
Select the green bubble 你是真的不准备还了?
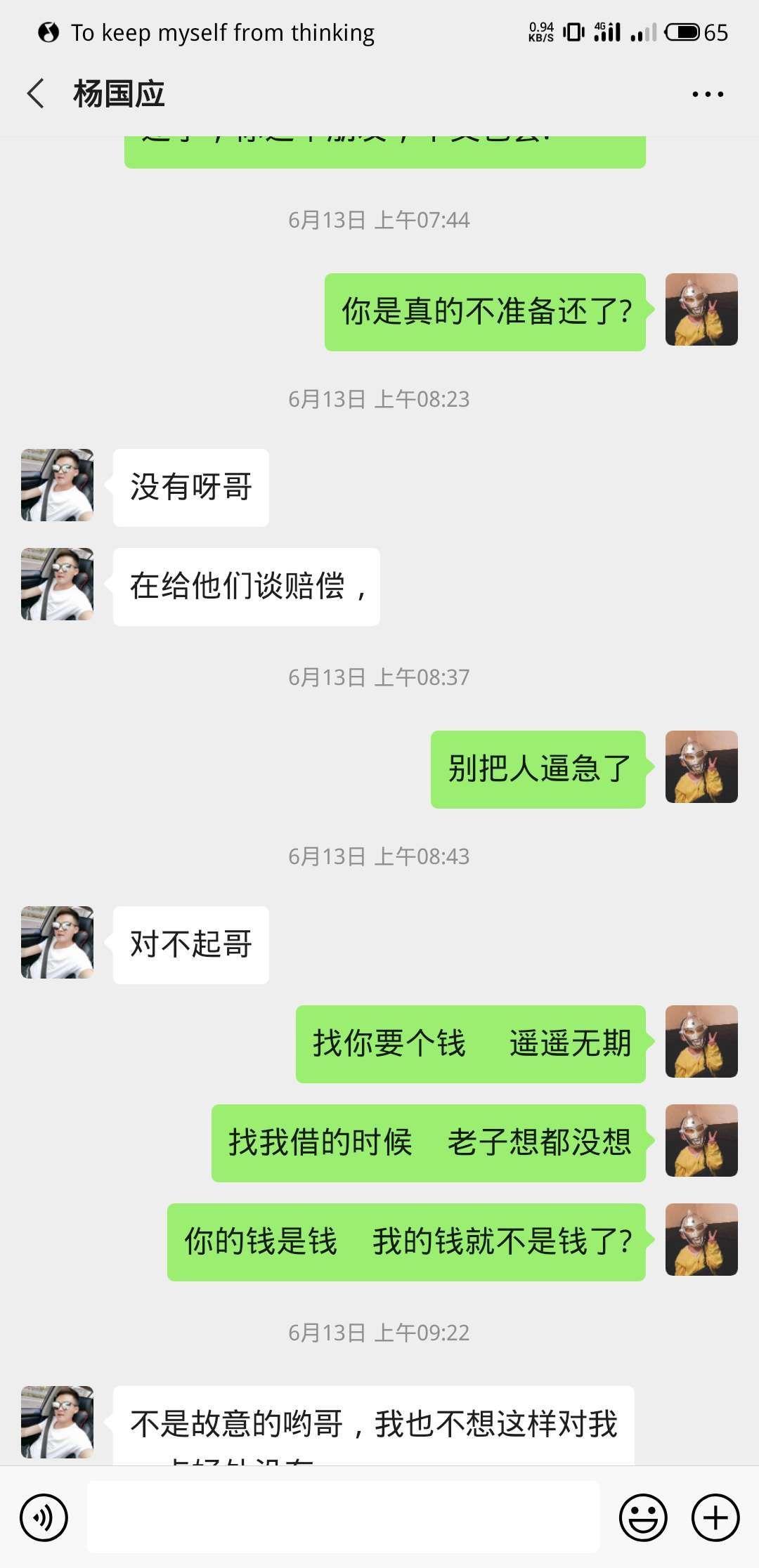(484, 310)
